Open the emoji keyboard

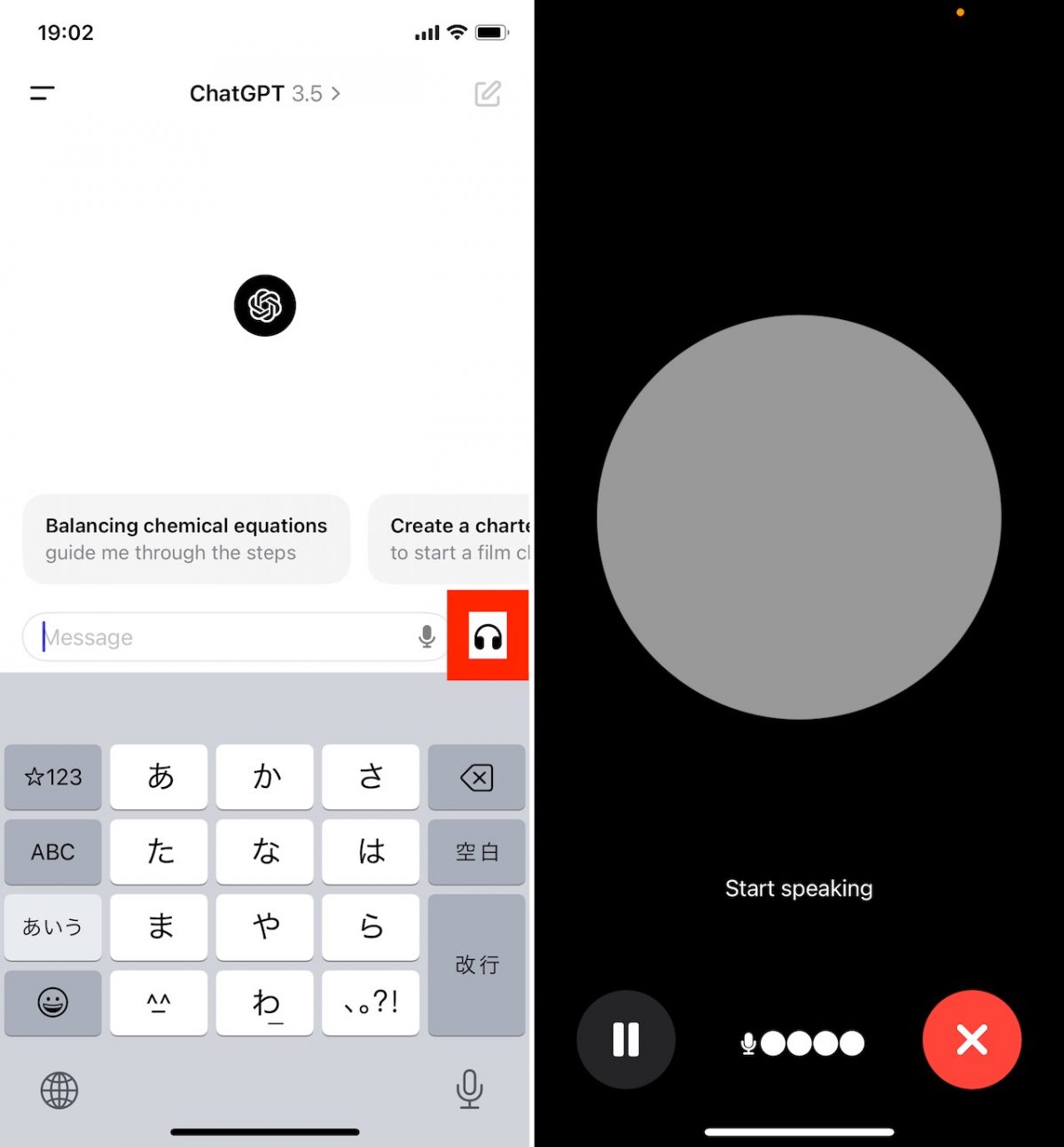[53, 1003]
